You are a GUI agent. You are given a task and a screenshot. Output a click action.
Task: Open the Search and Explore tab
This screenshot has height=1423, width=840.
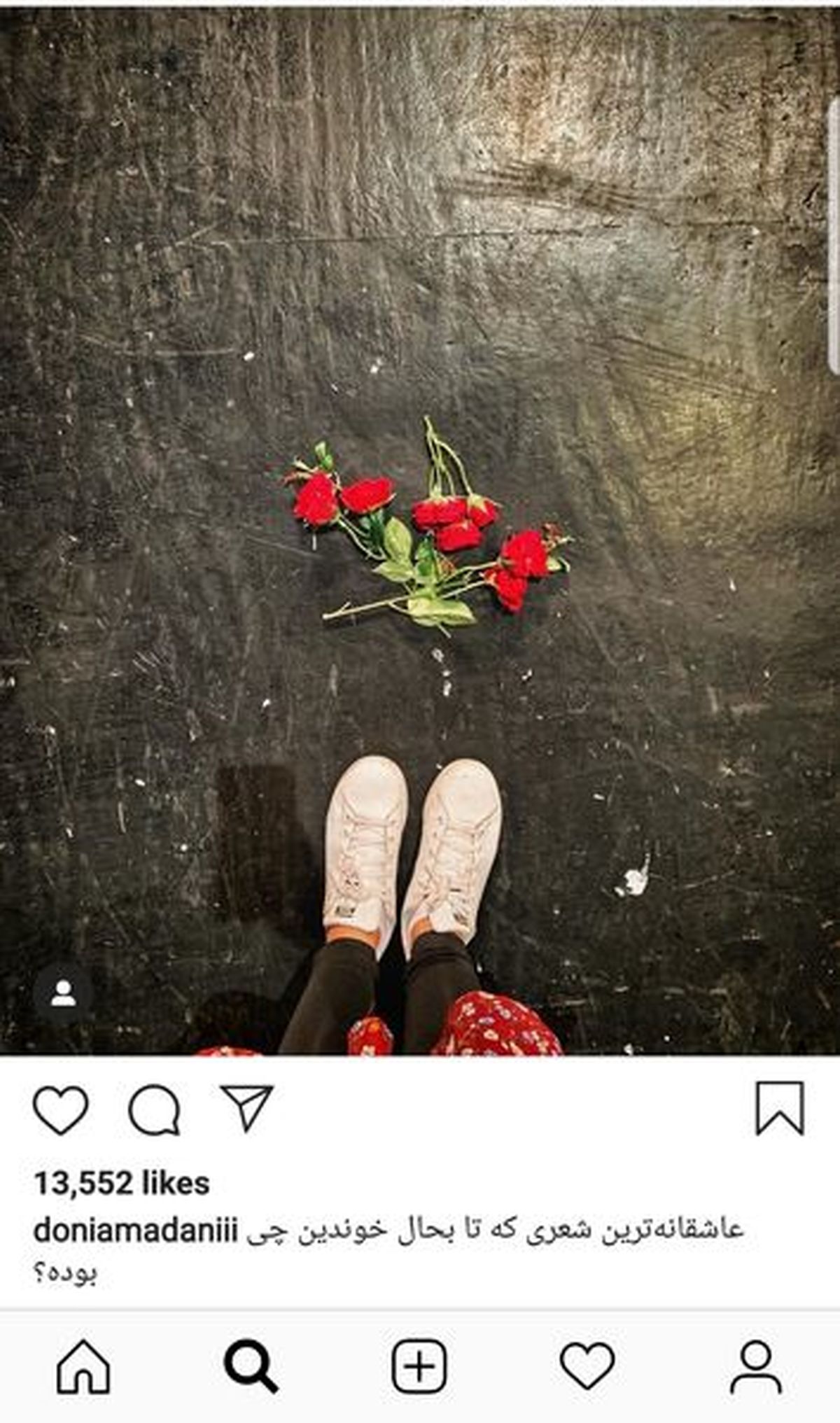[x=250, y=1366]
